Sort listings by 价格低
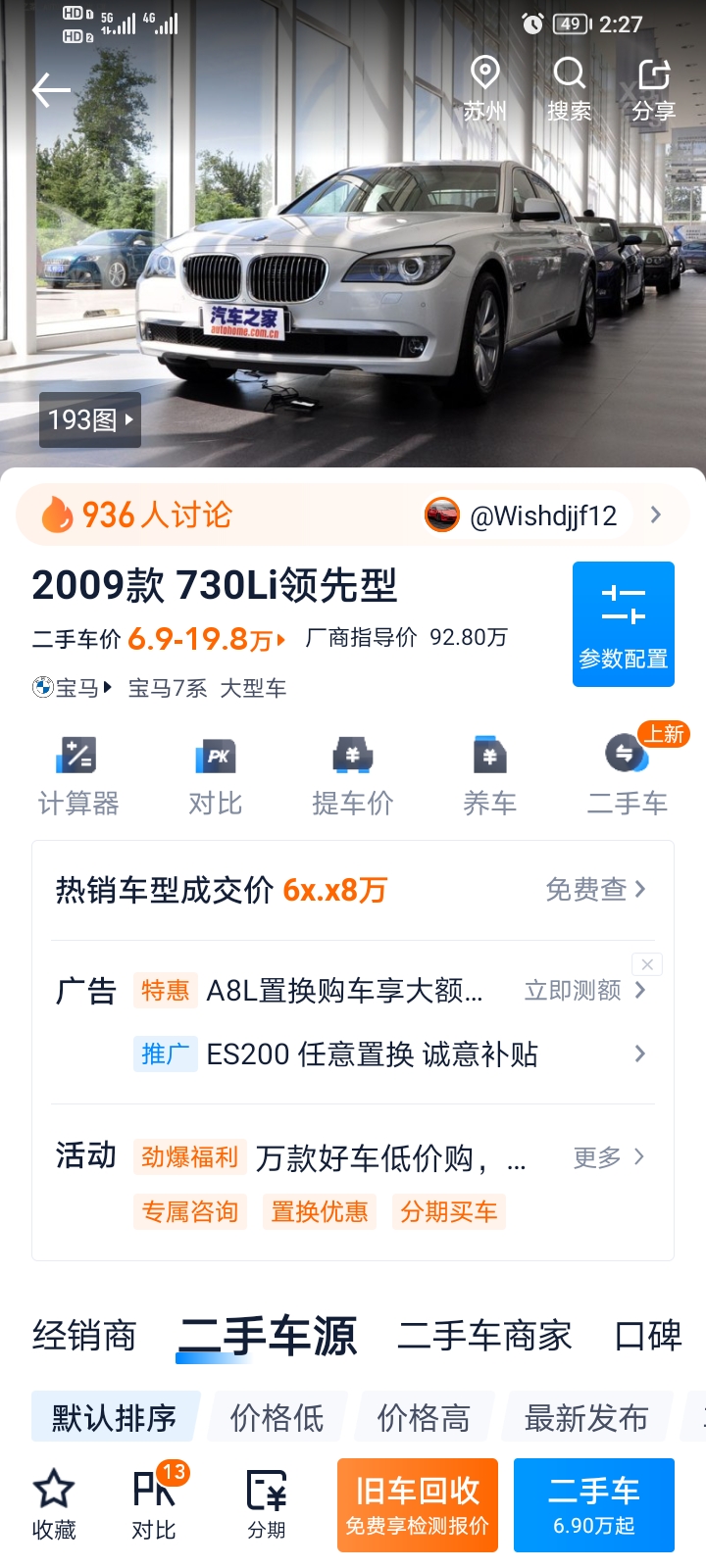This screenshot has height=1568, width=706. pos(277,1417)
